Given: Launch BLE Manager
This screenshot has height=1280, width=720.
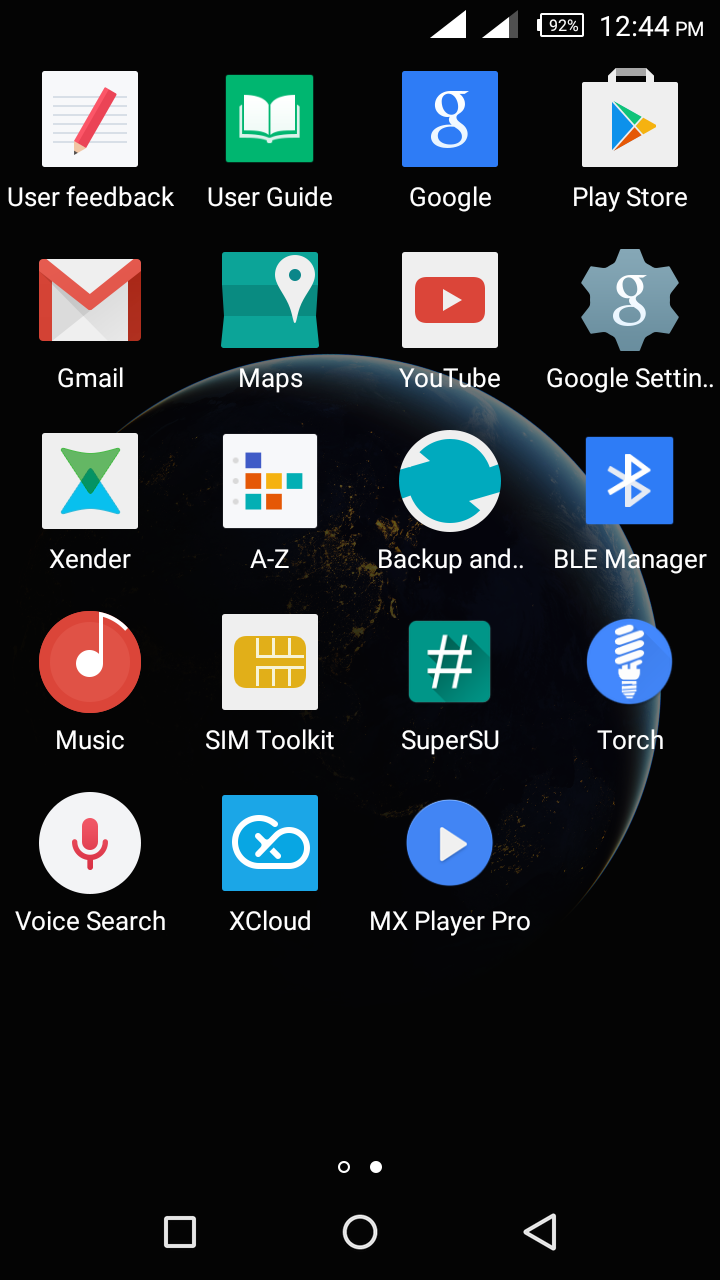Looking at the screenshot, I should tap(630, 481).
